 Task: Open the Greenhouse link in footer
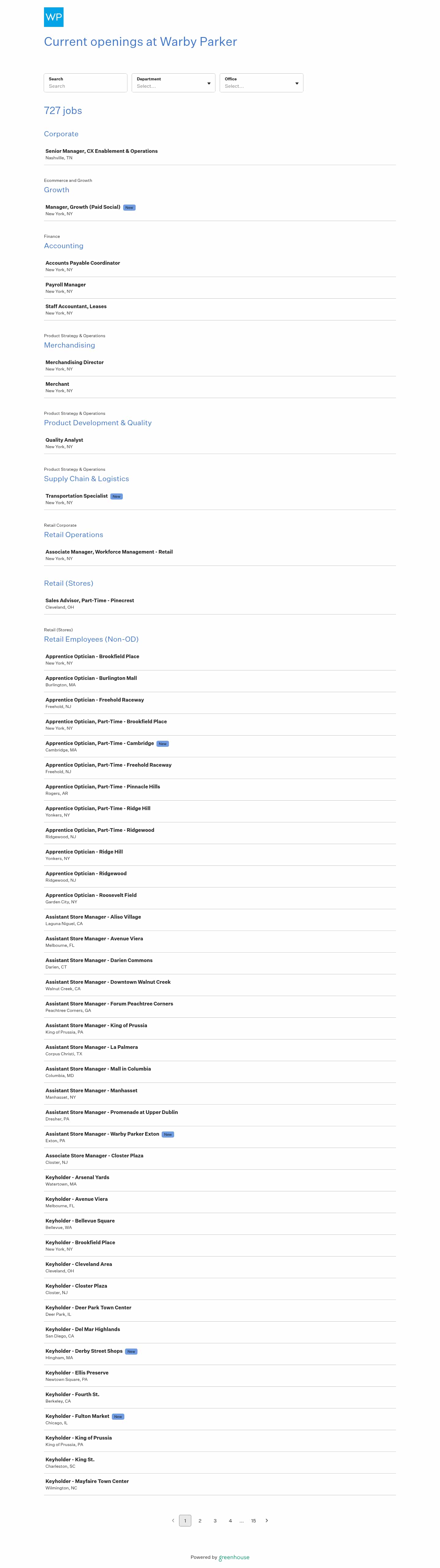coord(234,1557)
